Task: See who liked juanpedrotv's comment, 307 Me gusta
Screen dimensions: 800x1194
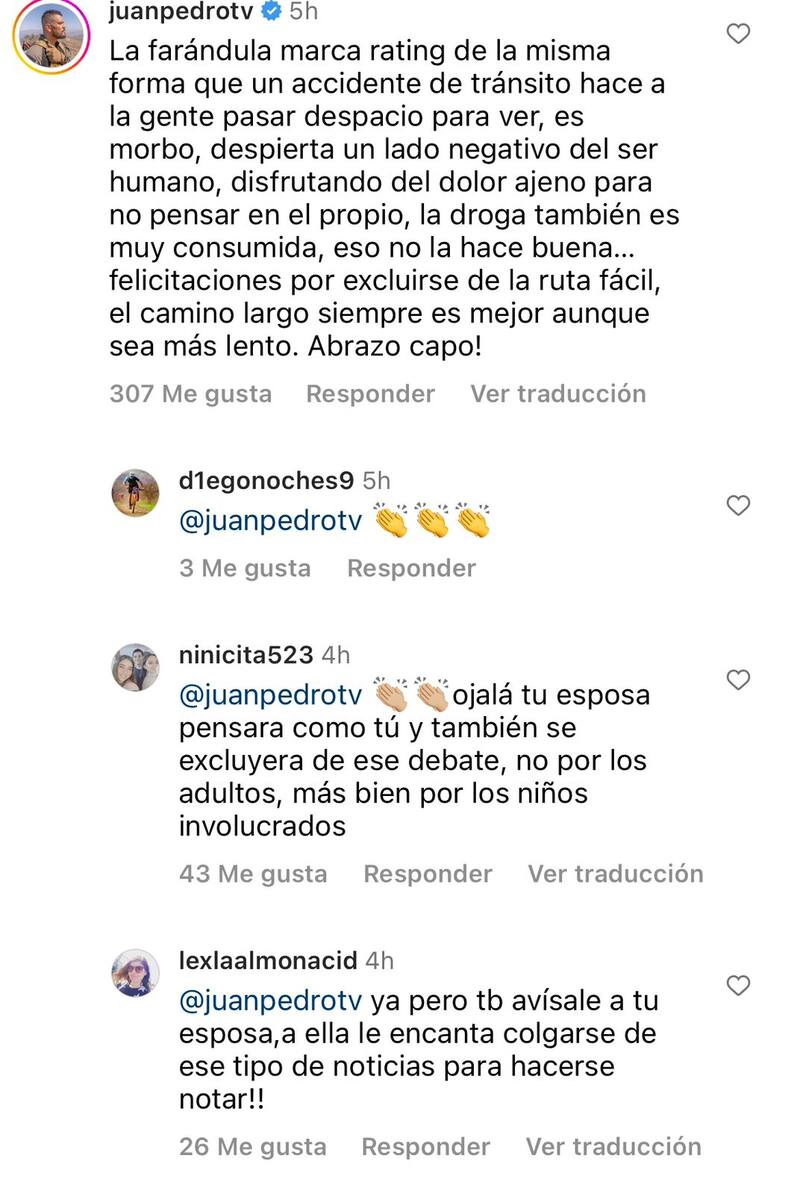Action: [190, 394]
